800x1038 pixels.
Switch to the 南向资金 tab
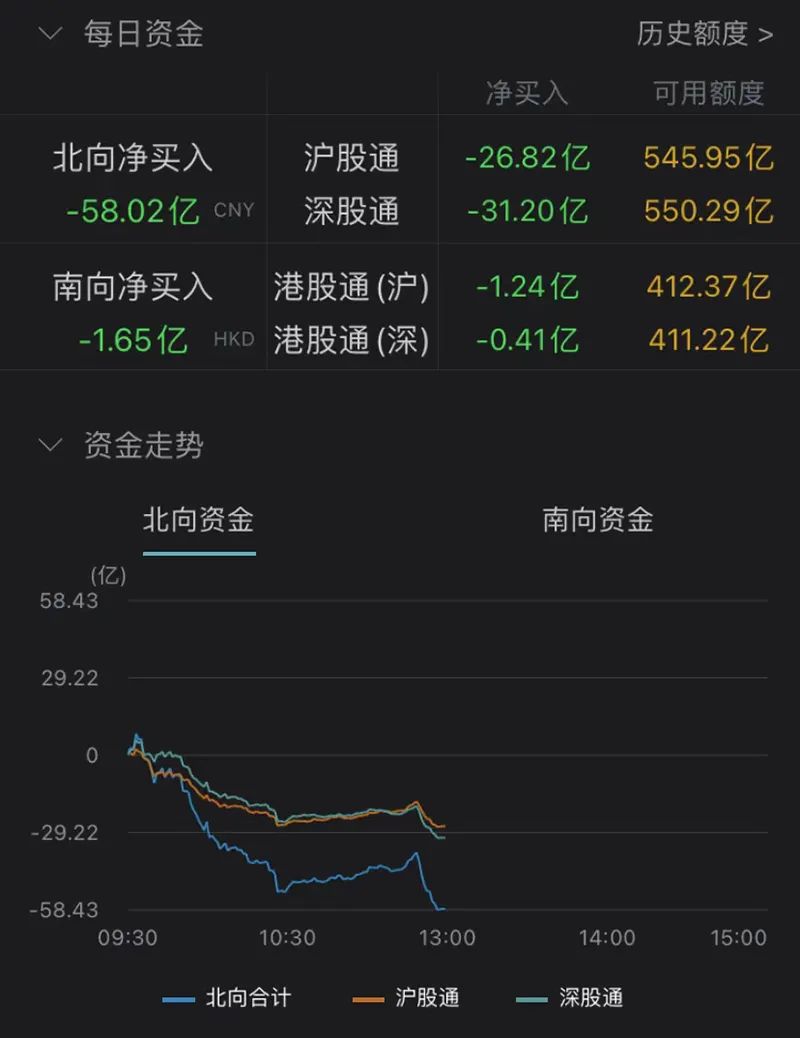[x=598, y=520]
